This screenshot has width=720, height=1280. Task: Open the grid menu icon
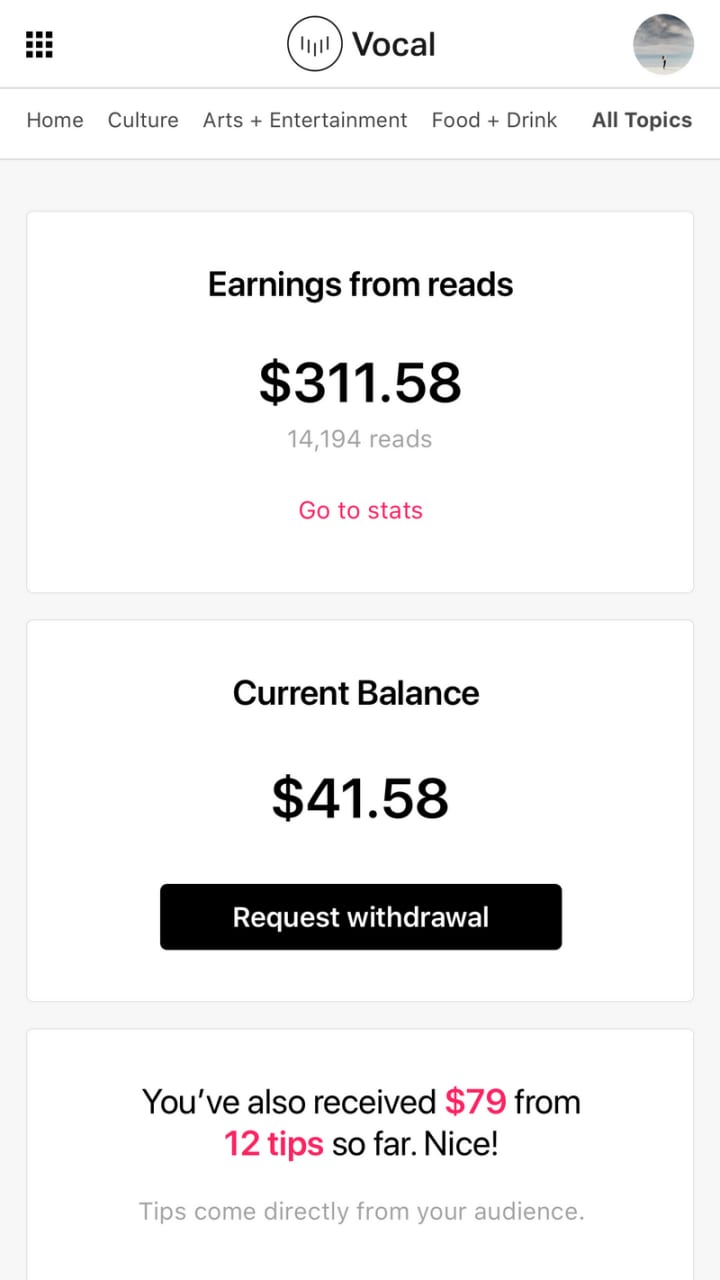click(x=39, y=44)
